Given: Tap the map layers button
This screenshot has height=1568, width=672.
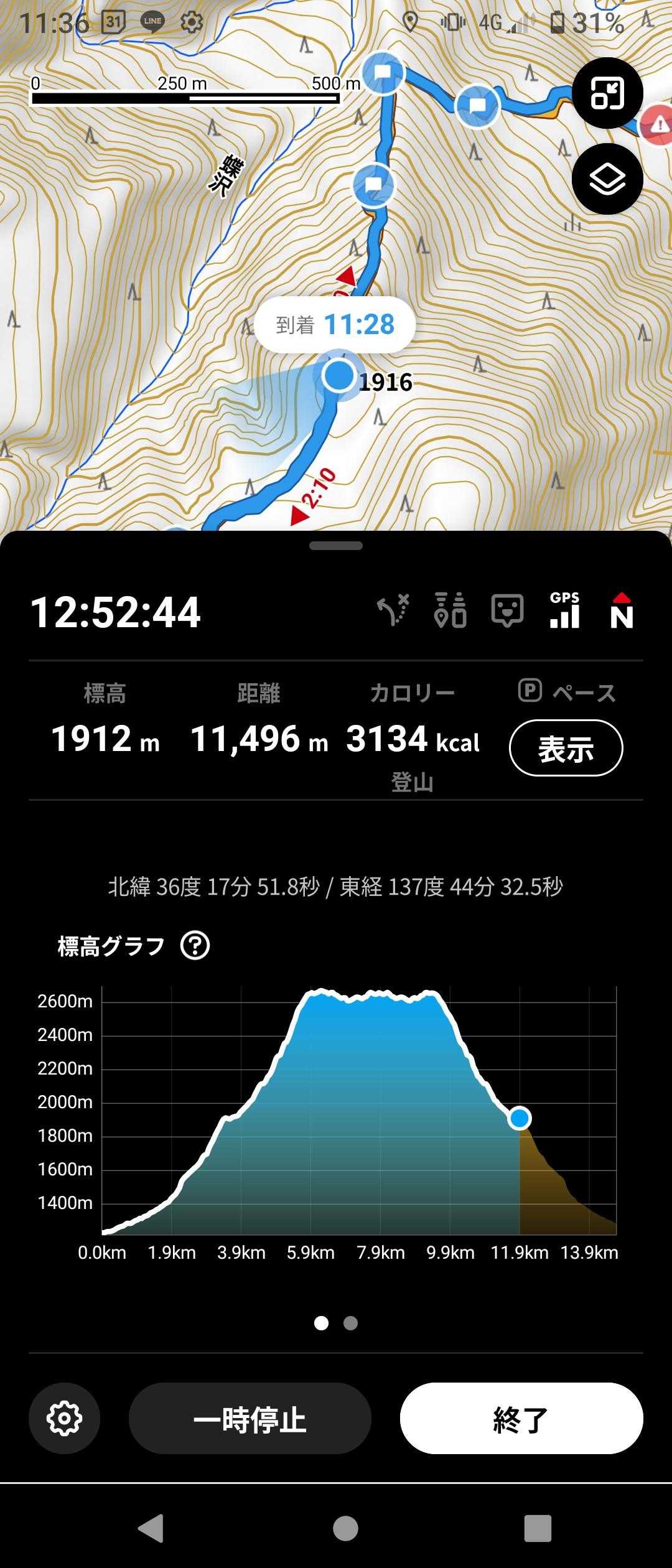Looking at the screenshot, I should [607, 180].
